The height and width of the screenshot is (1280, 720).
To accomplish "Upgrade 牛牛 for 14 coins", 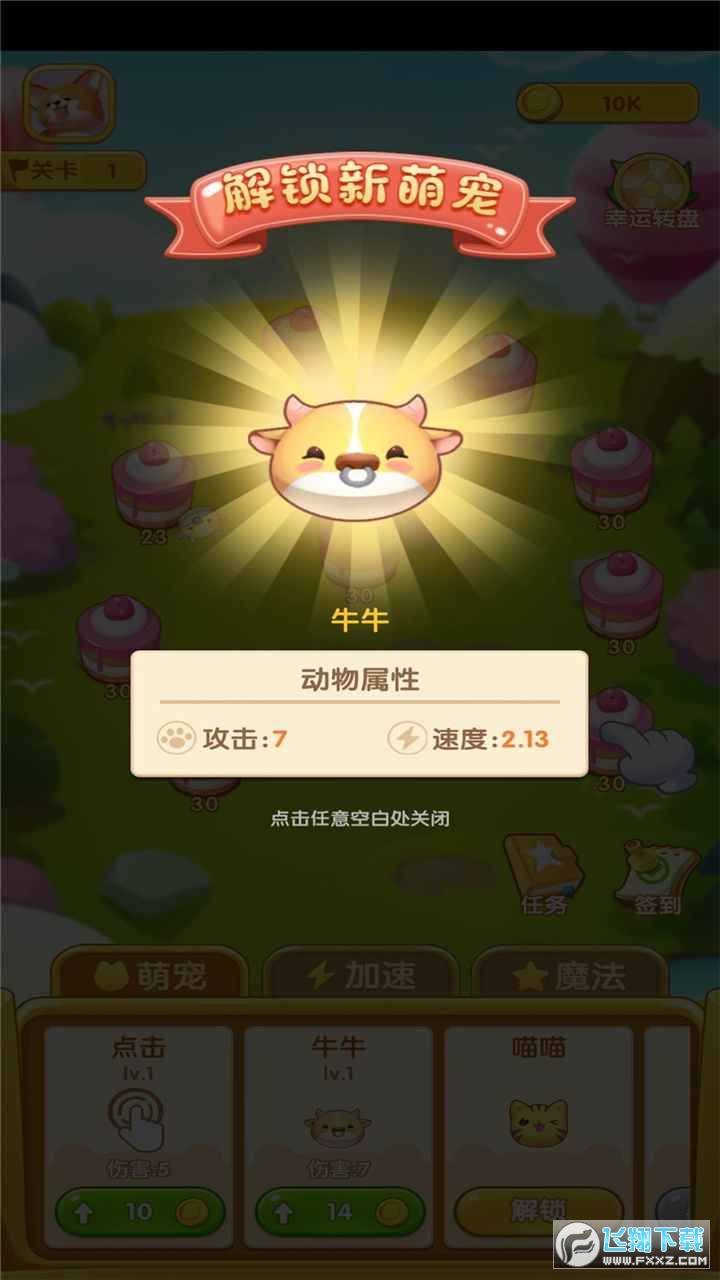I will (340, 1212).
